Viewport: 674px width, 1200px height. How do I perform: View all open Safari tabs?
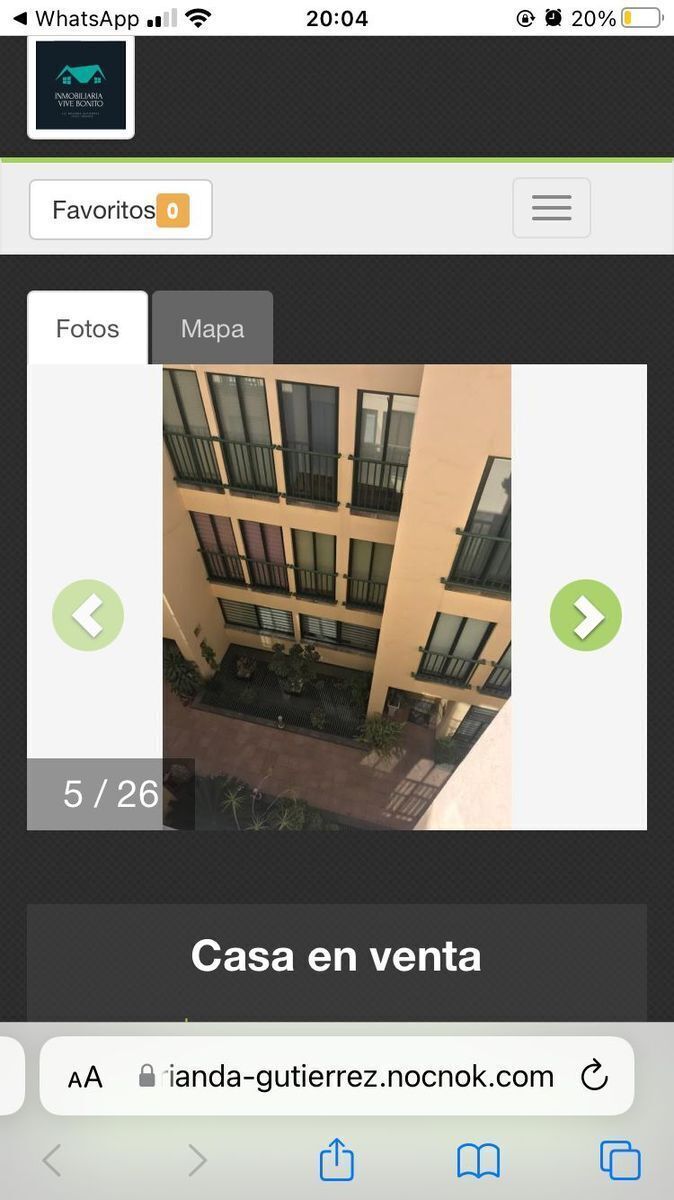620,1160
